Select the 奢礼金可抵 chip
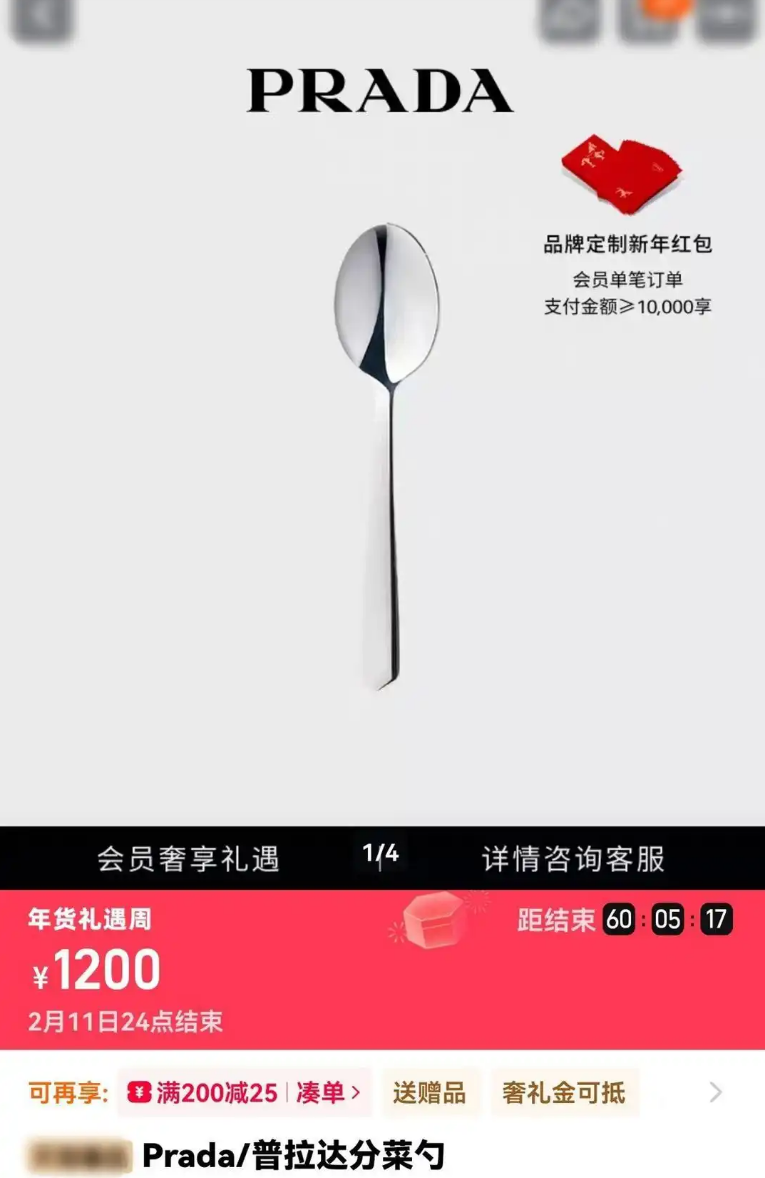 [564, 1093]
